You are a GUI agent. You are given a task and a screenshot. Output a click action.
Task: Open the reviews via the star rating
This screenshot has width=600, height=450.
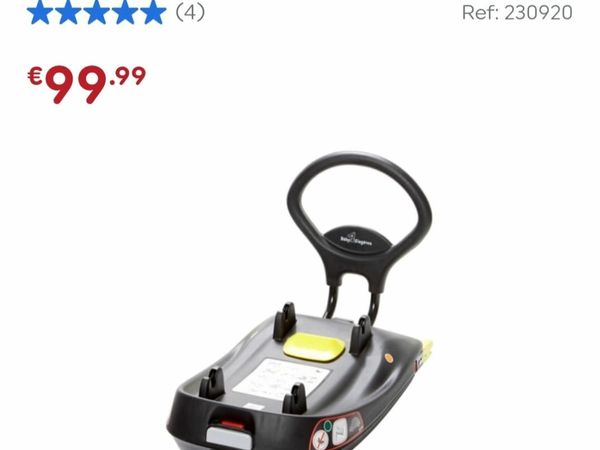coord(96,13)
